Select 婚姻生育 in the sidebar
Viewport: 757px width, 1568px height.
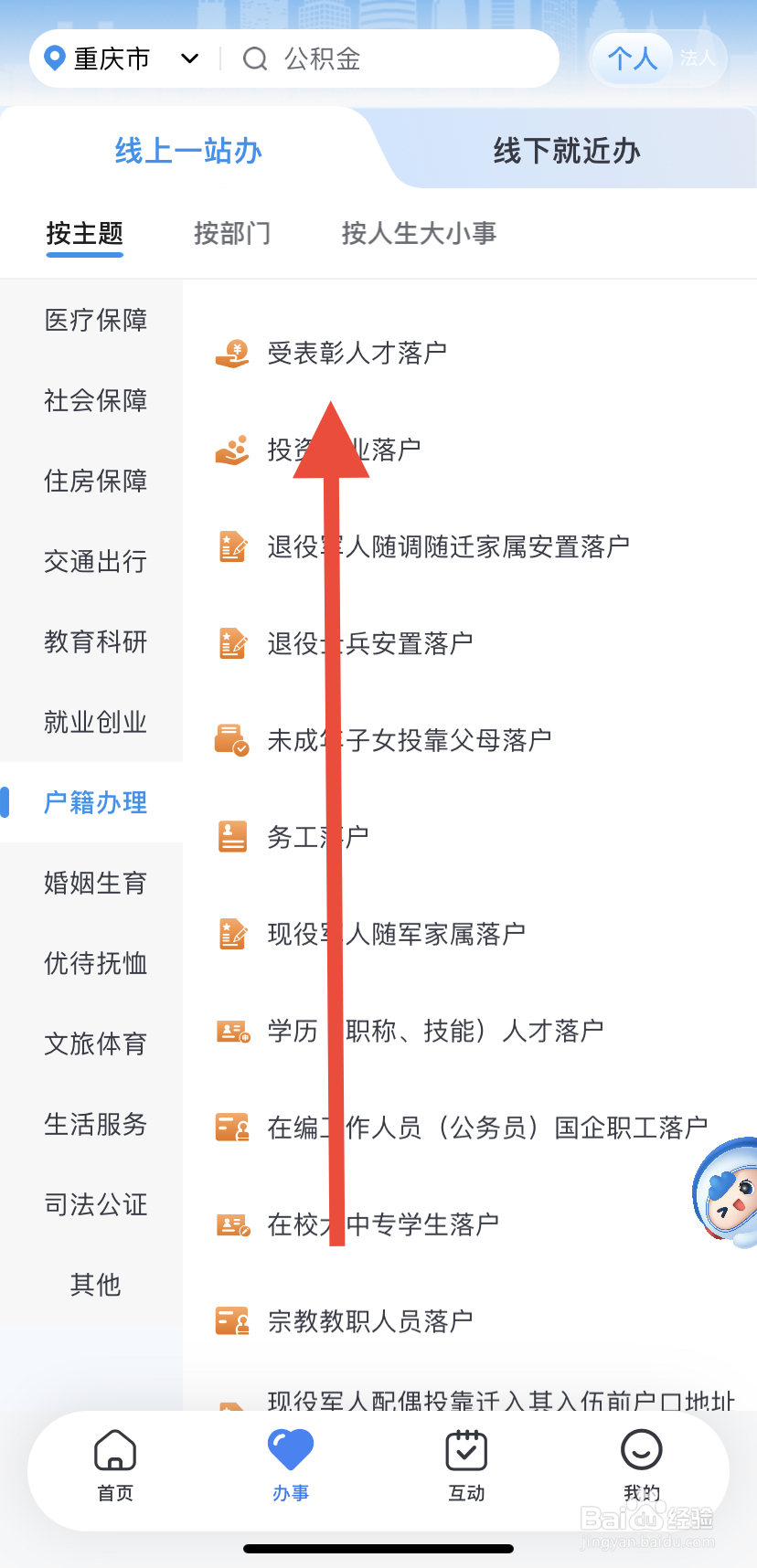click(94, 883)
